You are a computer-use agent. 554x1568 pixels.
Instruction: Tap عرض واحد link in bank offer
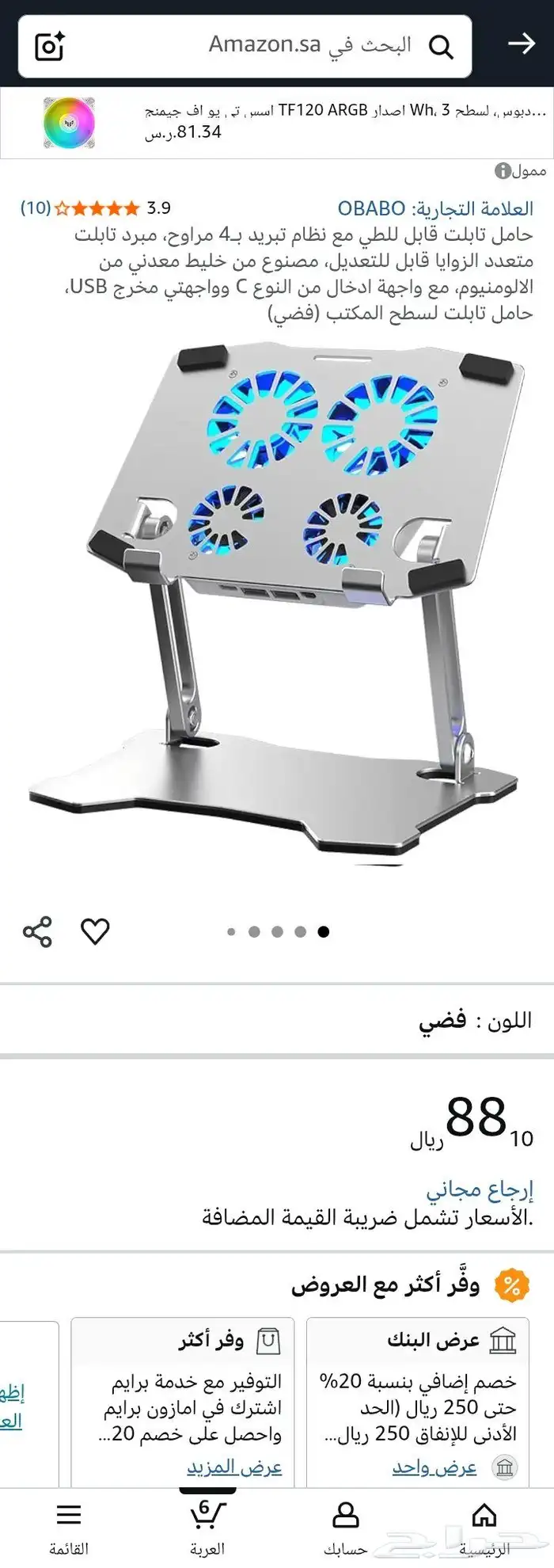pos(434,1467)
